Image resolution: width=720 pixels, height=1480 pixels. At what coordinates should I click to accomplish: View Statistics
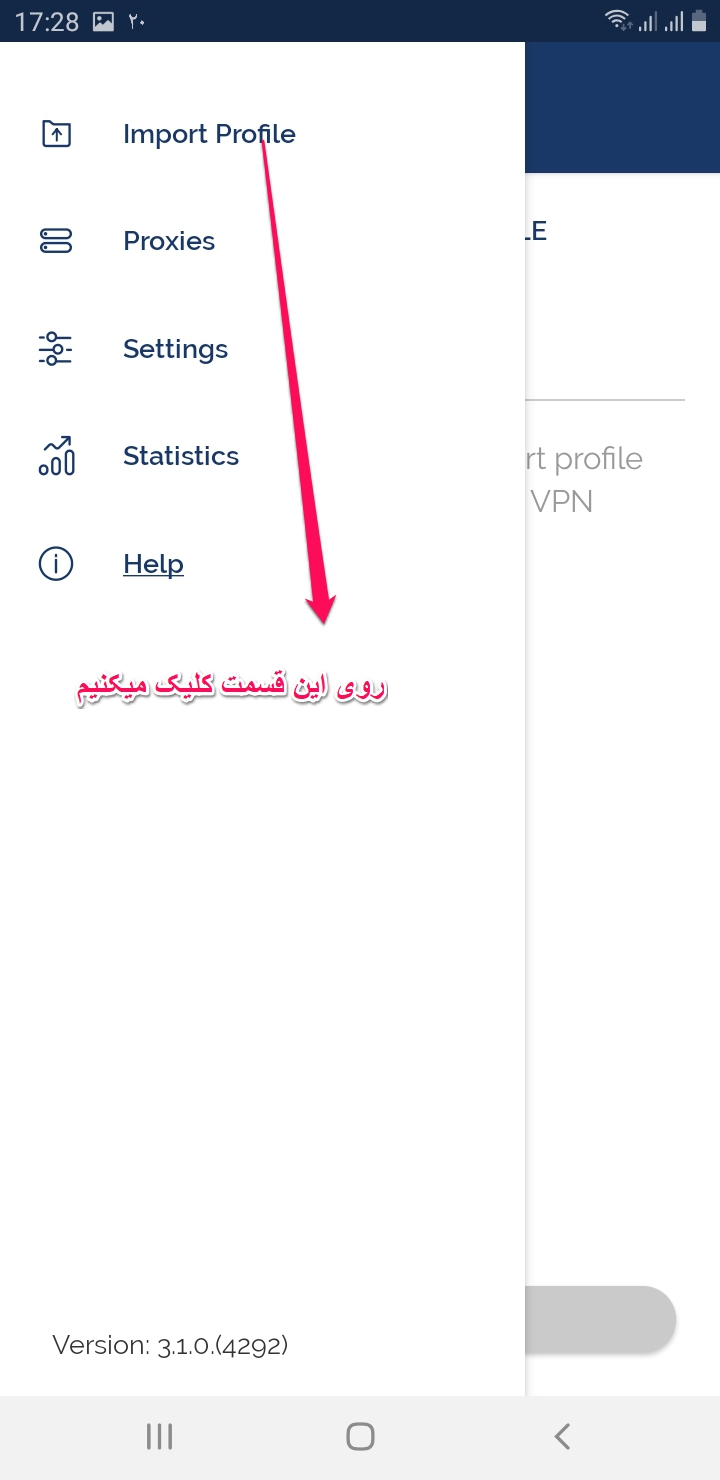(x=180, y=456)
